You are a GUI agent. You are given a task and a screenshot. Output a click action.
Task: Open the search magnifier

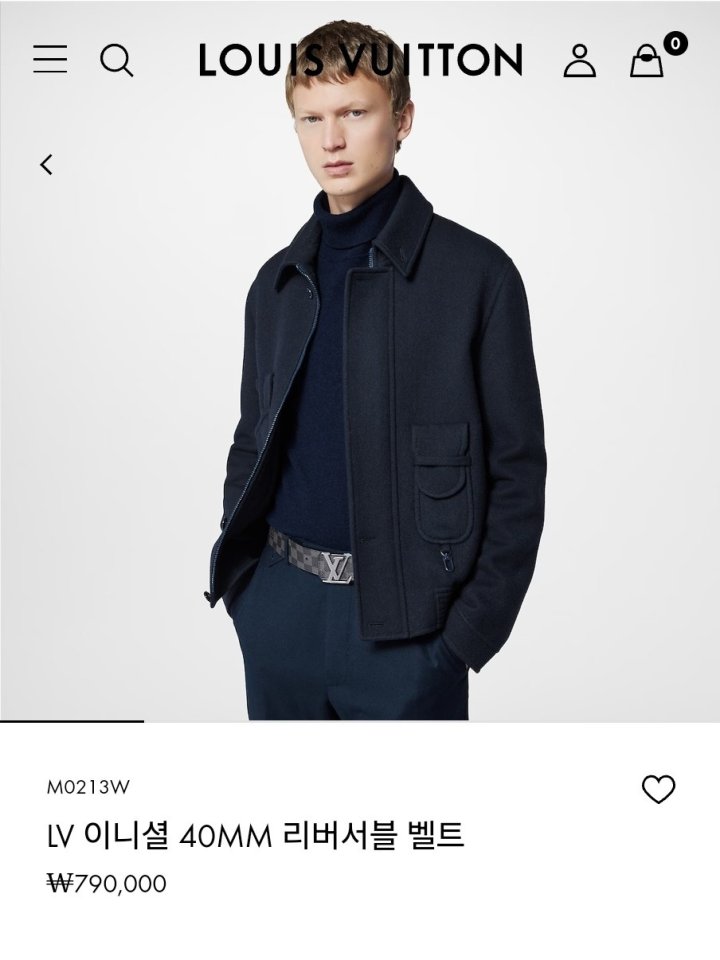click(x=116, y=60)
